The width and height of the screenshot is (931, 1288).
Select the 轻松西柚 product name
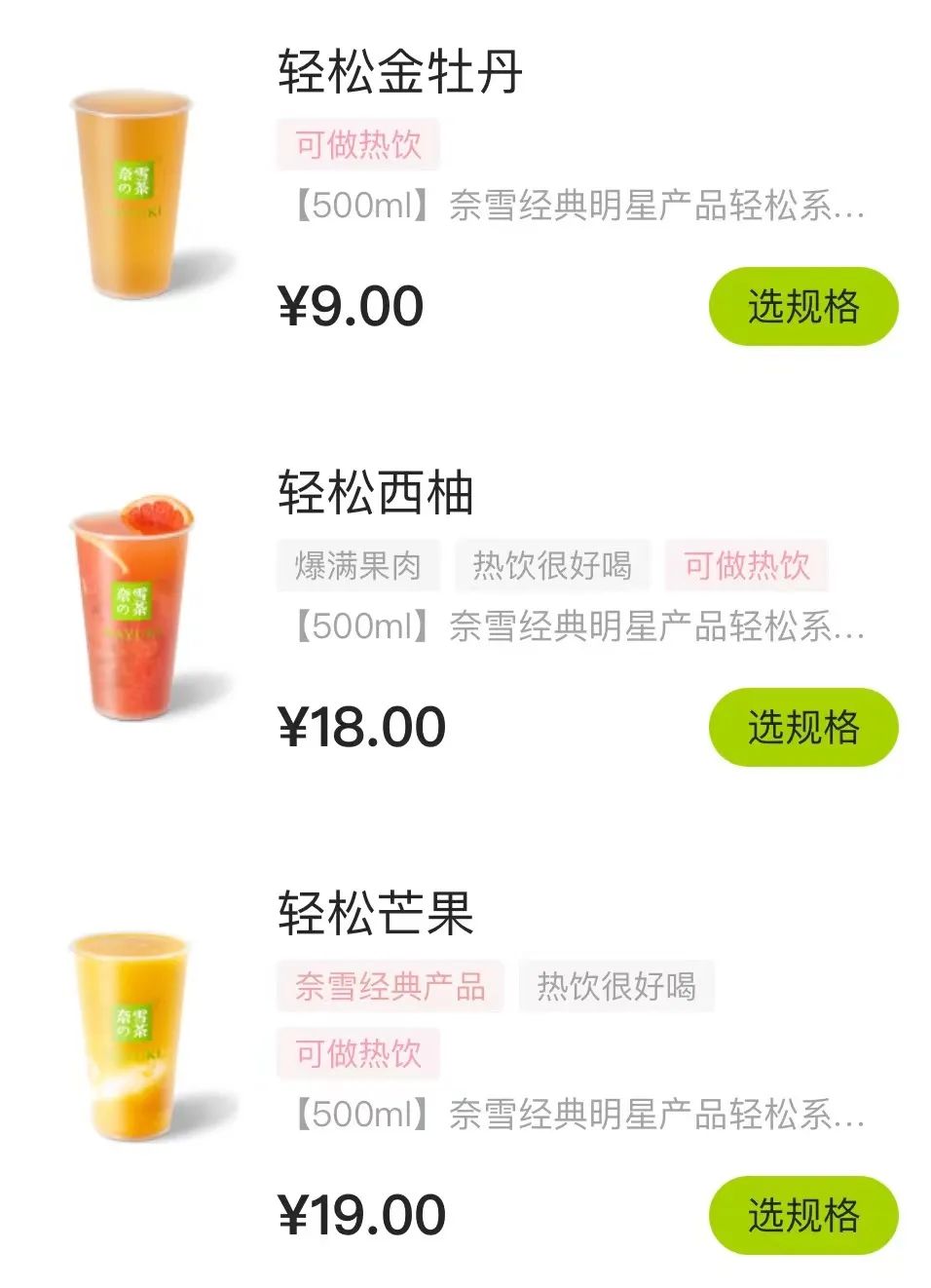tap(375, 492)
